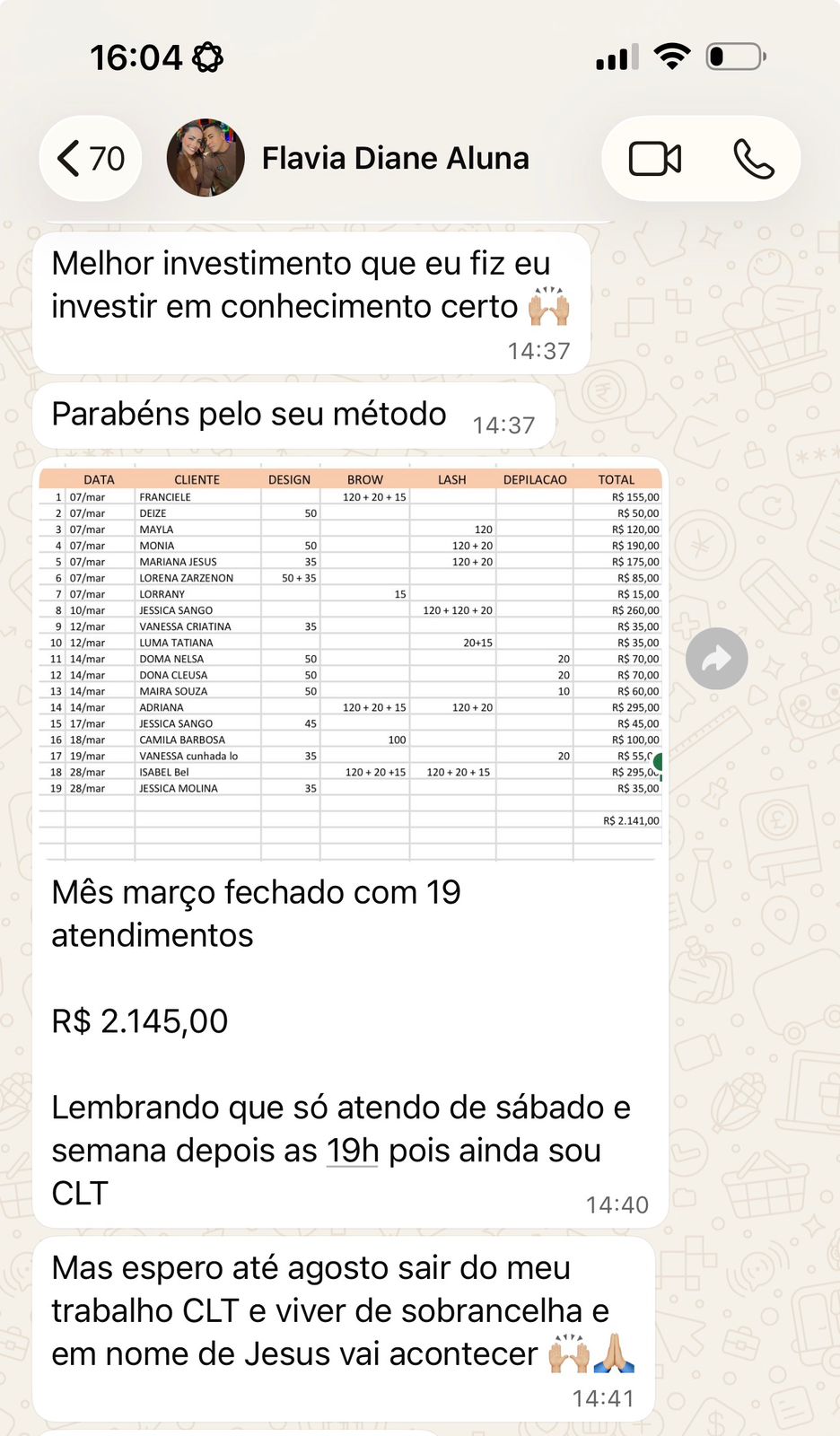Tap the Wi-Fi icon in the status bar
The height and width of the screenshot is (1436, 840).
(x=673, y=56)
